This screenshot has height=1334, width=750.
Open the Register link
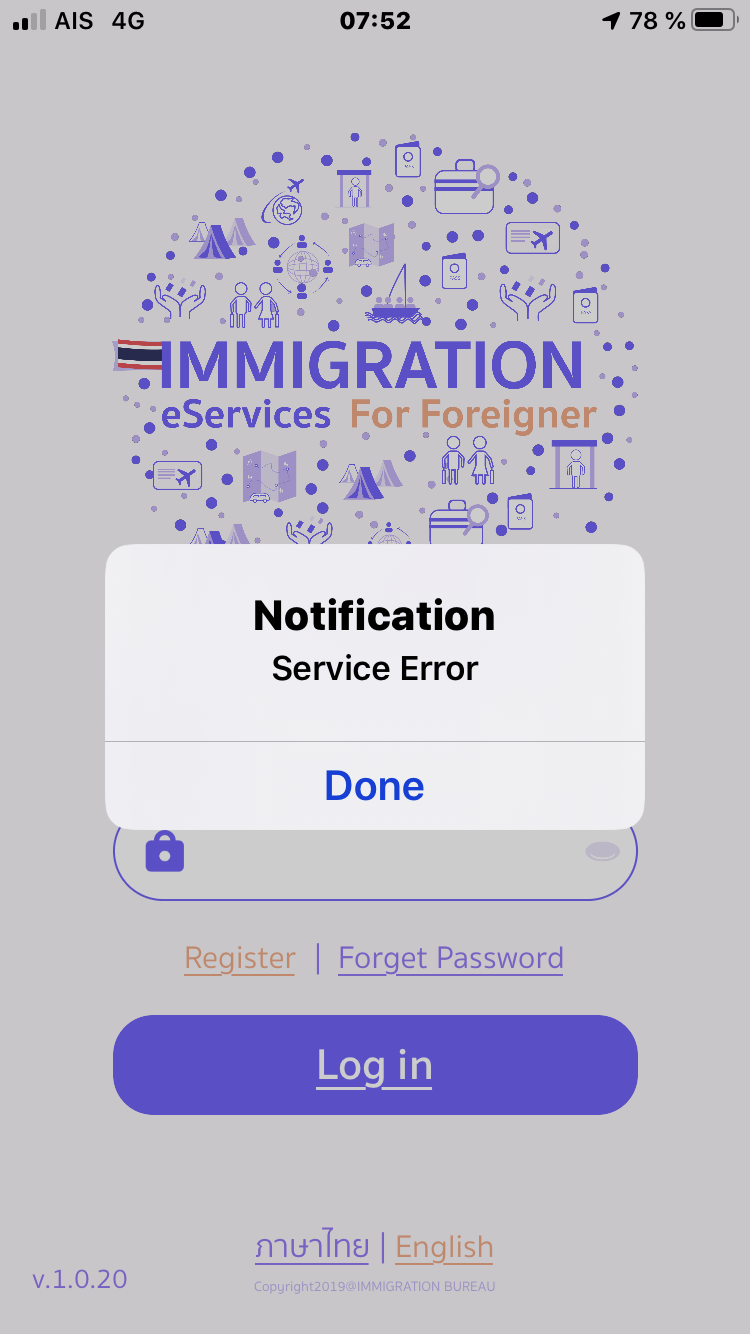coord(240,958)
